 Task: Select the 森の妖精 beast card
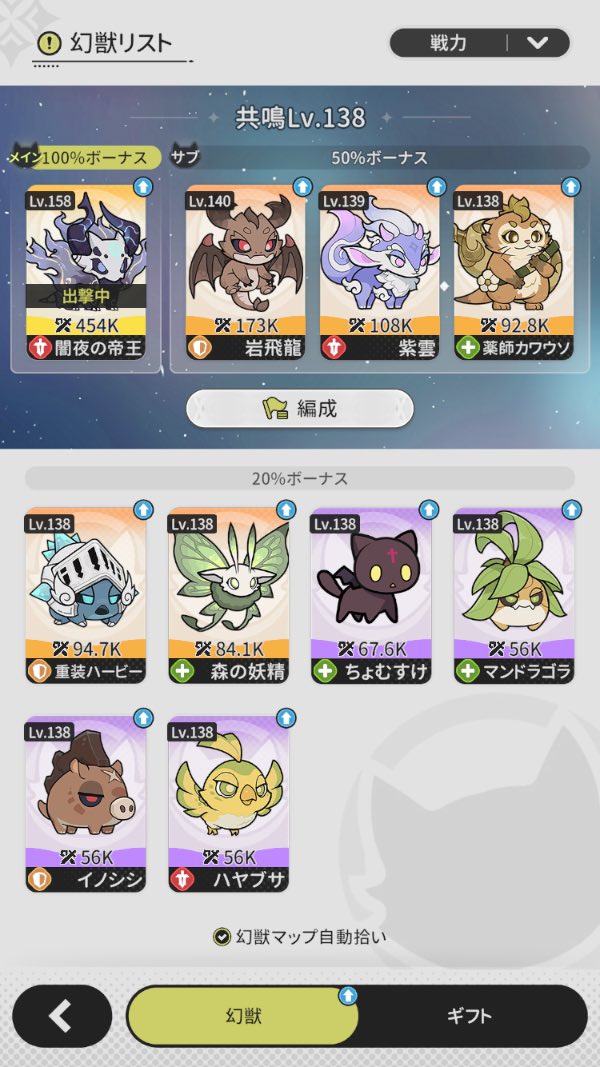(228, 596)
